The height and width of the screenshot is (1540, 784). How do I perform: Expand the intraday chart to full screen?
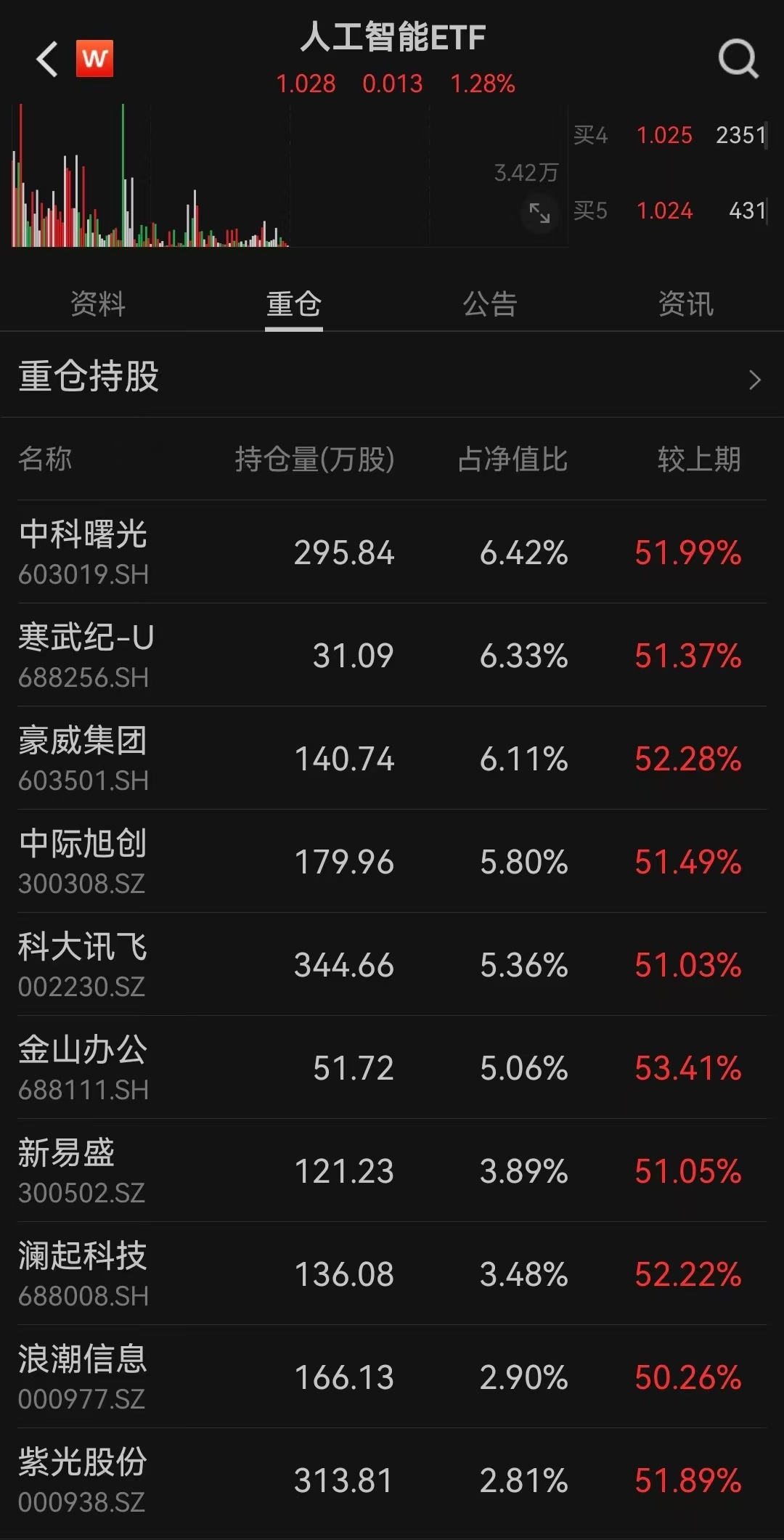click(x=539, y=213)
